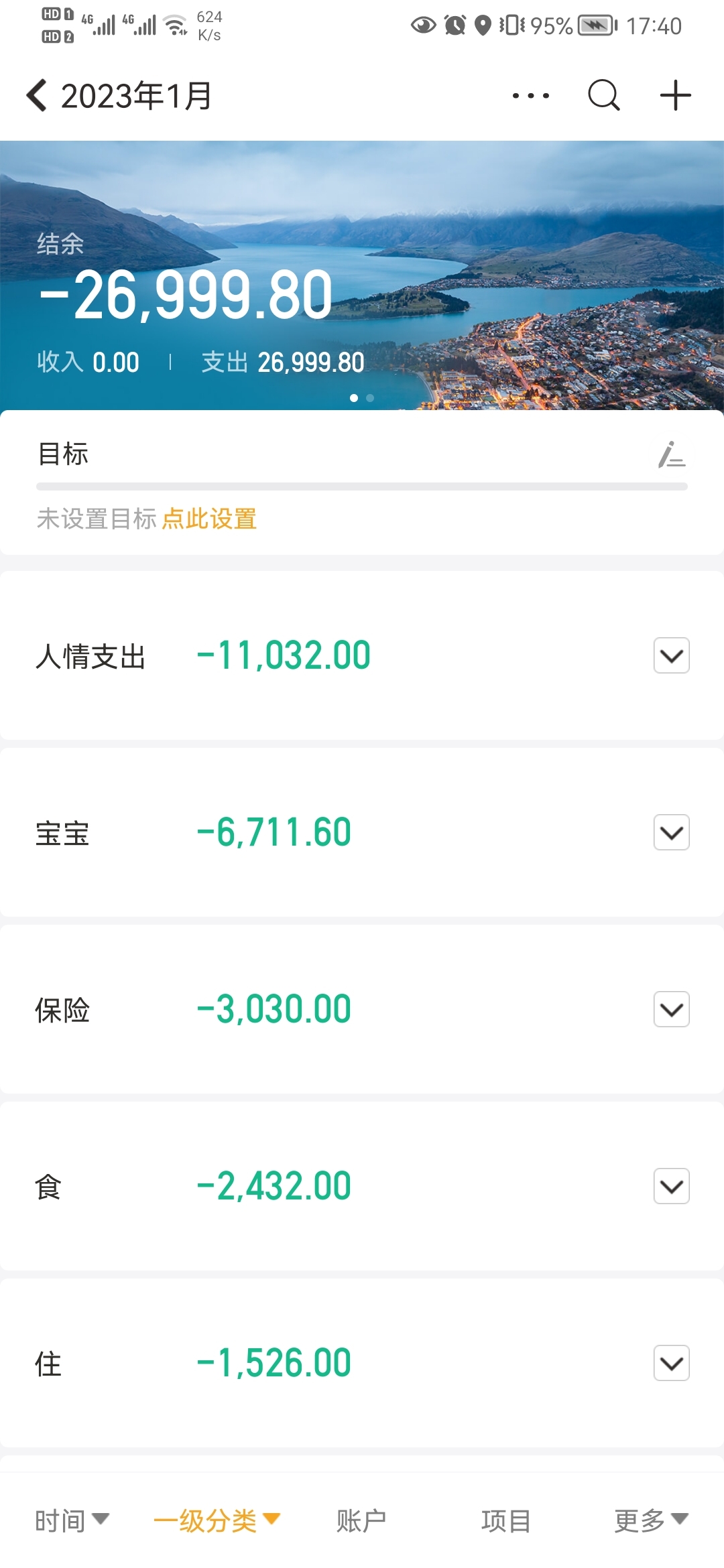
Task: Go back from the 2023年1月 page
Action: (38, 95)
